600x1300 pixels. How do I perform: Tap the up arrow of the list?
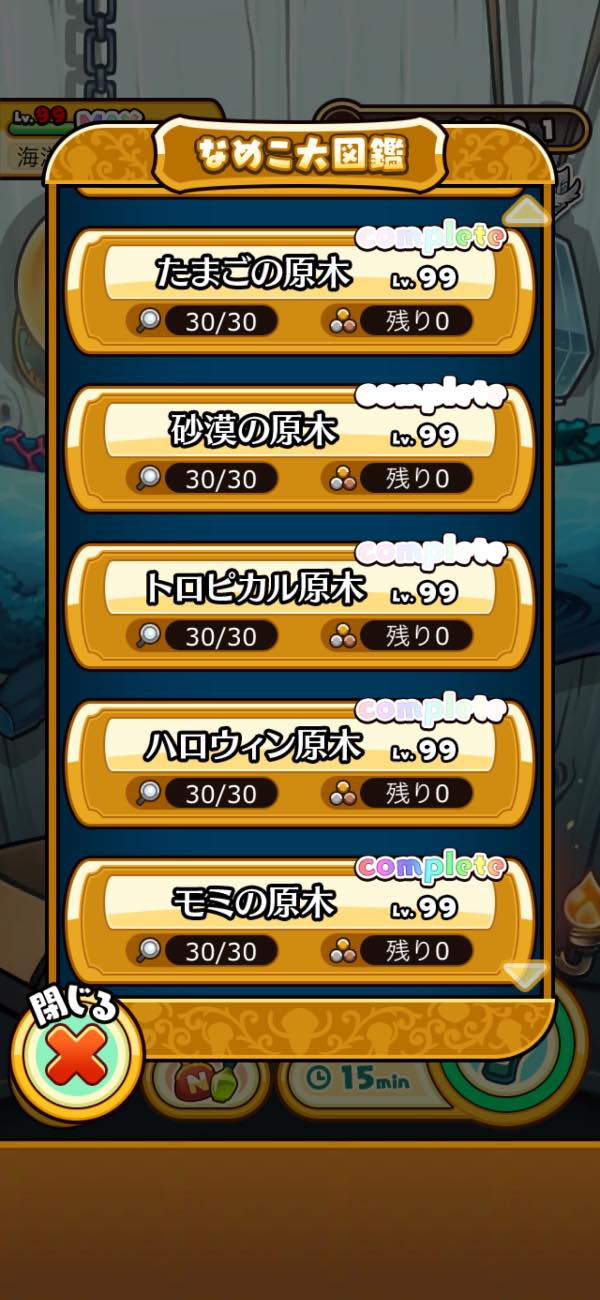point(525,213)
